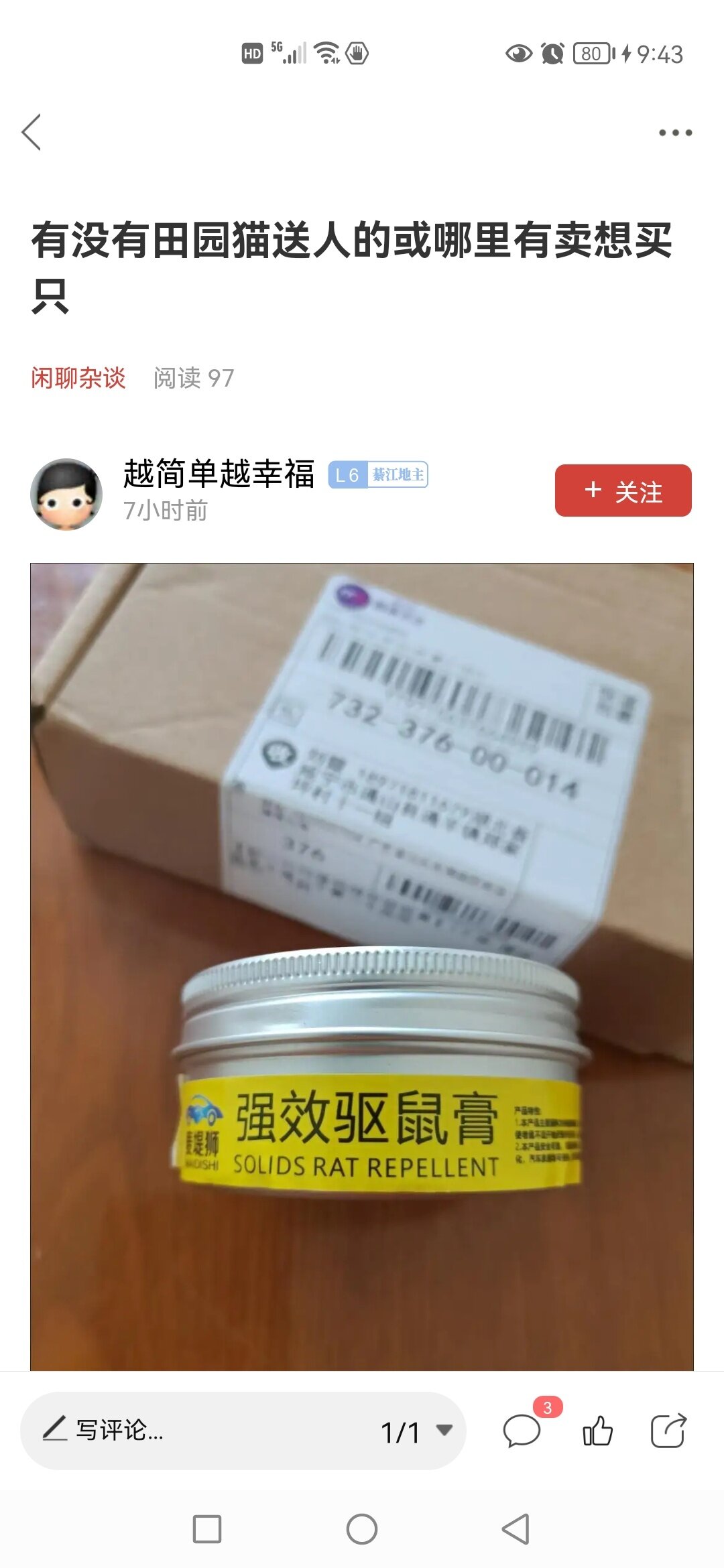Open the rat repellent photo full screen

[362, 965]
